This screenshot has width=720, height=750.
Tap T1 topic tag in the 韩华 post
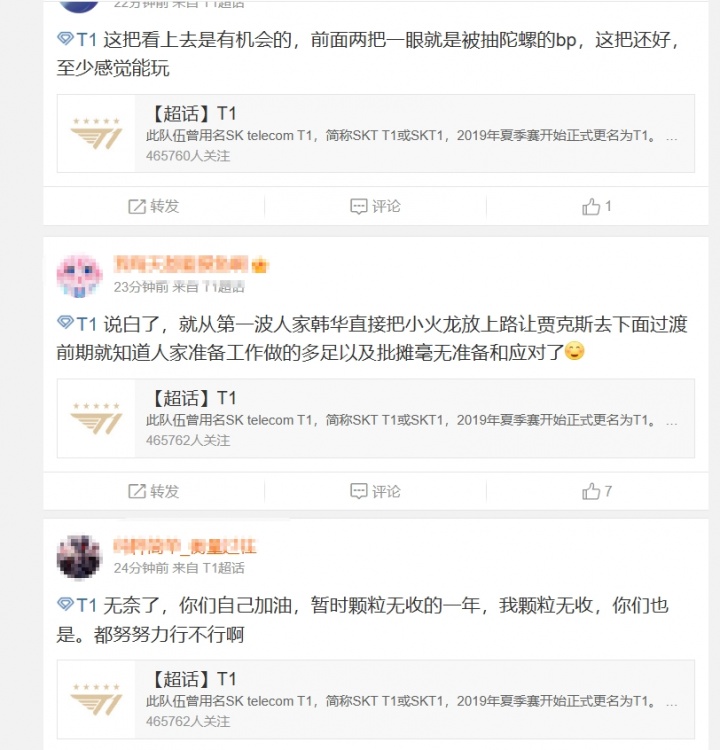point(78,324)
